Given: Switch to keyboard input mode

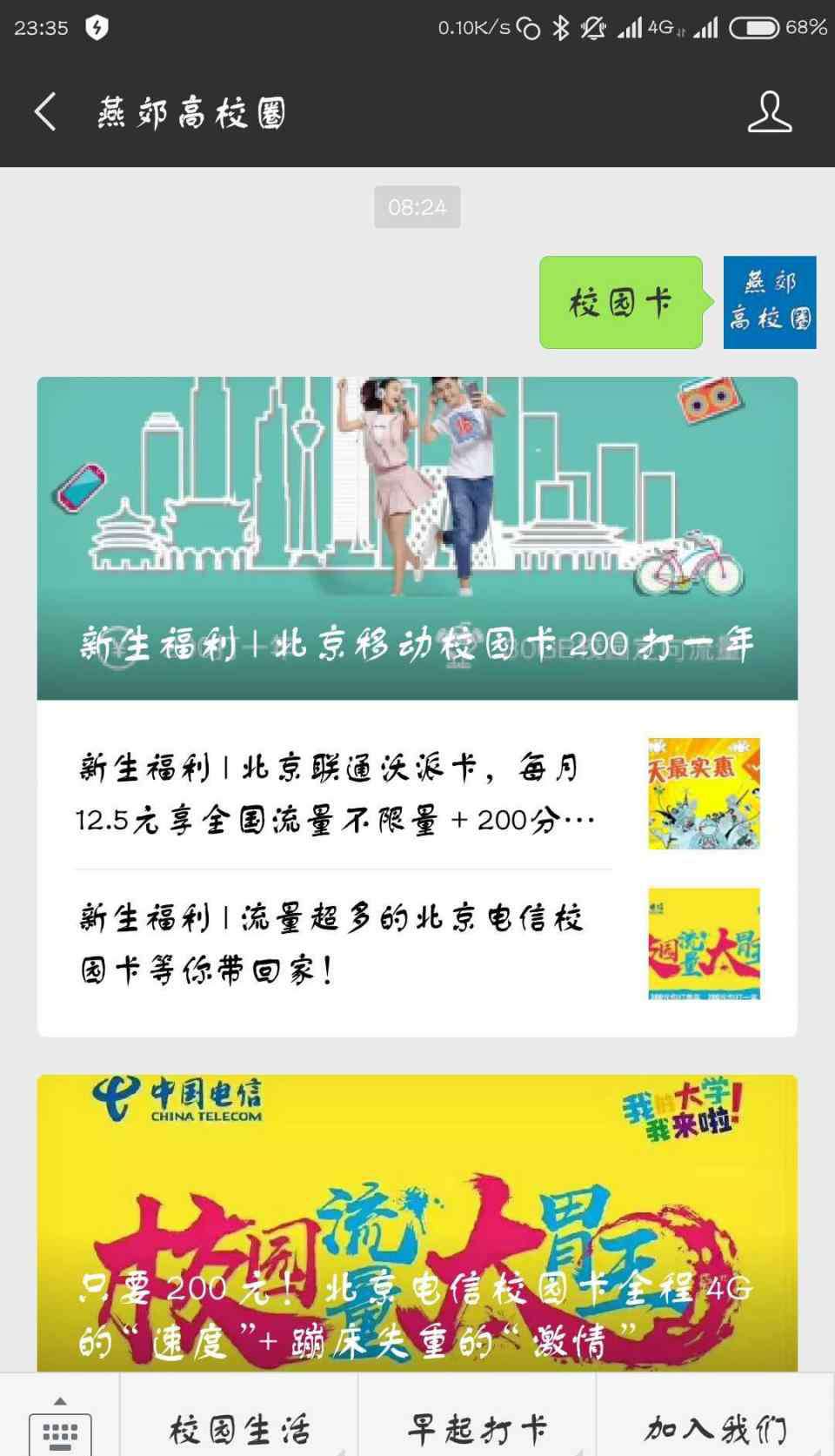Looking at the screenshot, I should click(60, 1425).
